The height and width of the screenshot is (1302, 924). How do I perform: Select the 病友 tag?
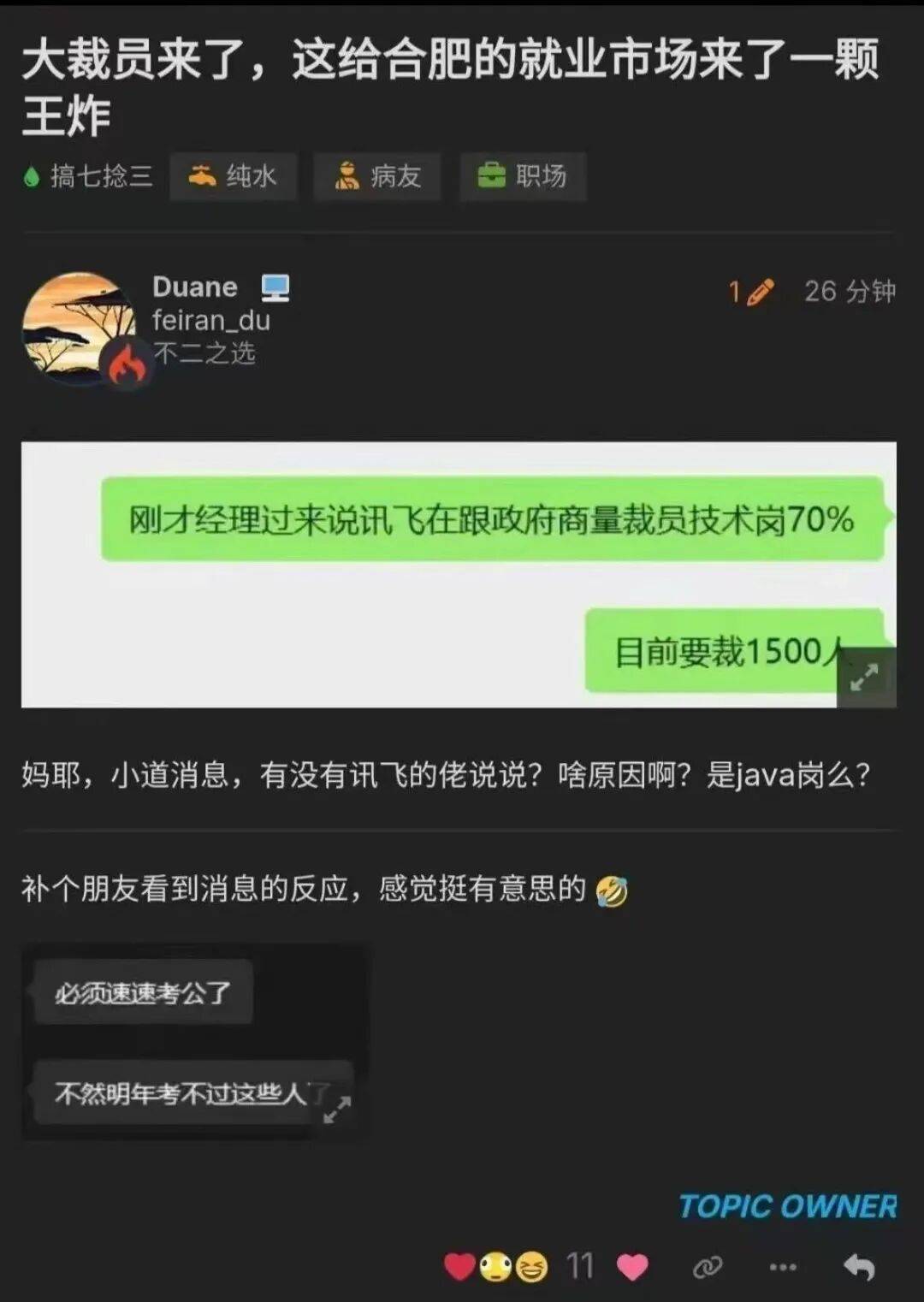tap(376, 176)
